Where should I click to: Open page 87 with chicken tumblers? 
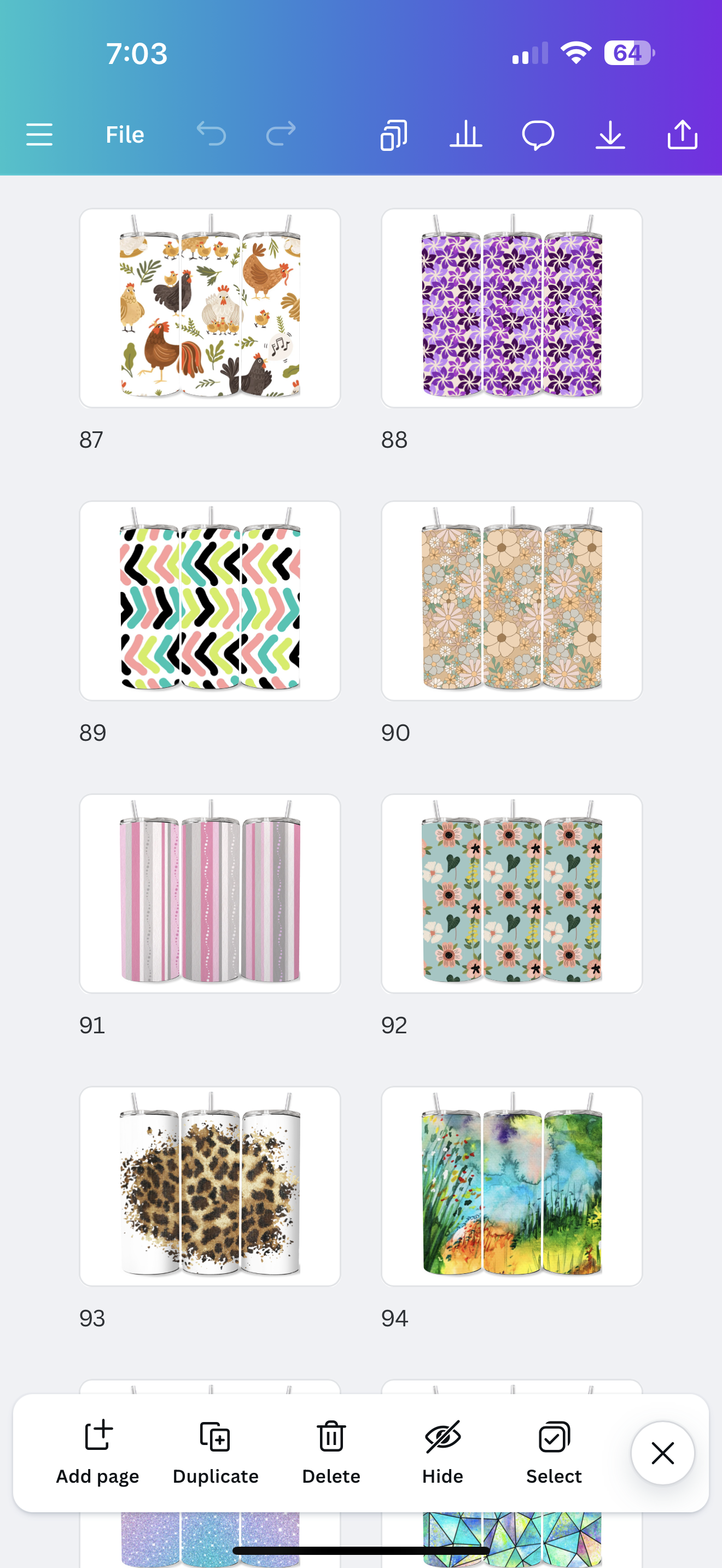pos(210,308)
